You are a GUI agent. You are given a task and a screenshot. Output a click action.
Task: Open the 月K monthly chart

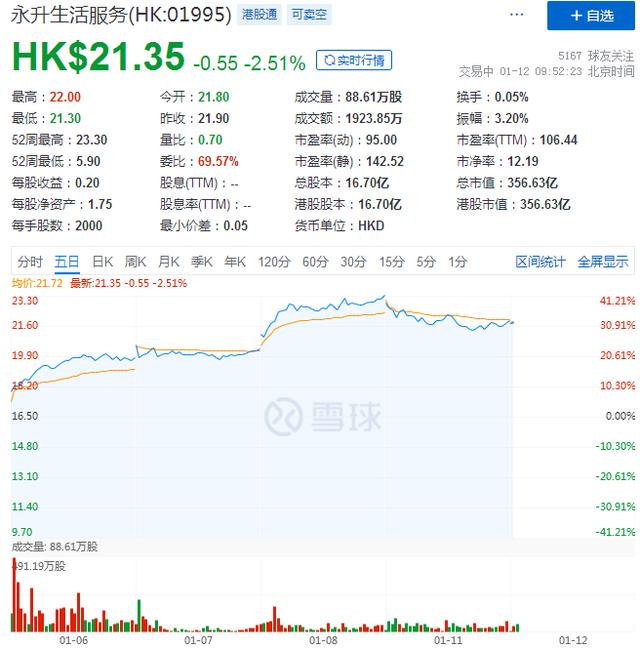169,262
